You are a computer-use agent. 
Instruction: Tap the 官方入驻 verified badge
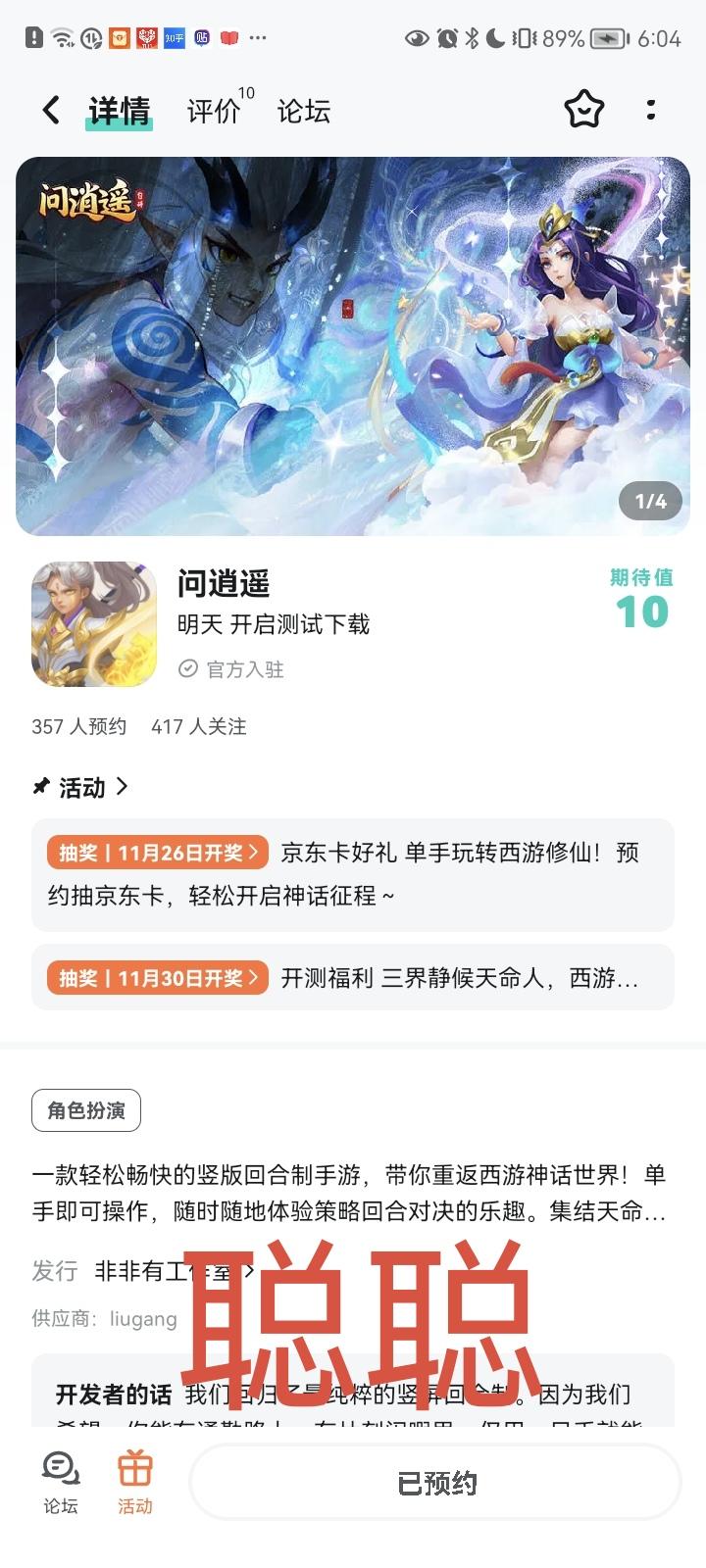pyautogui.click(x=229, y=669)
